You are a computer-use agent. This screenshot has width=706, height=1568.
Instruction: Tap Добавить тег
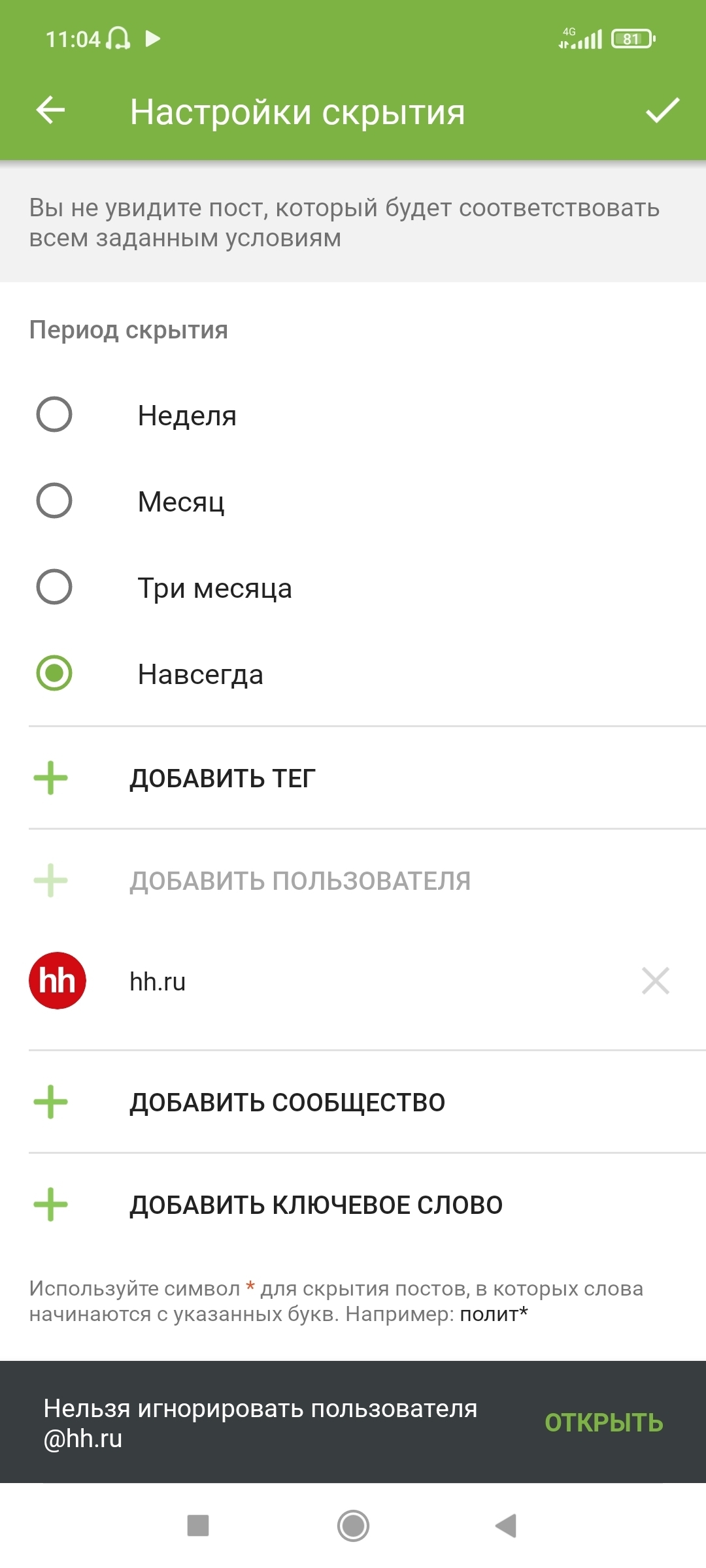[x=222, y=778]
